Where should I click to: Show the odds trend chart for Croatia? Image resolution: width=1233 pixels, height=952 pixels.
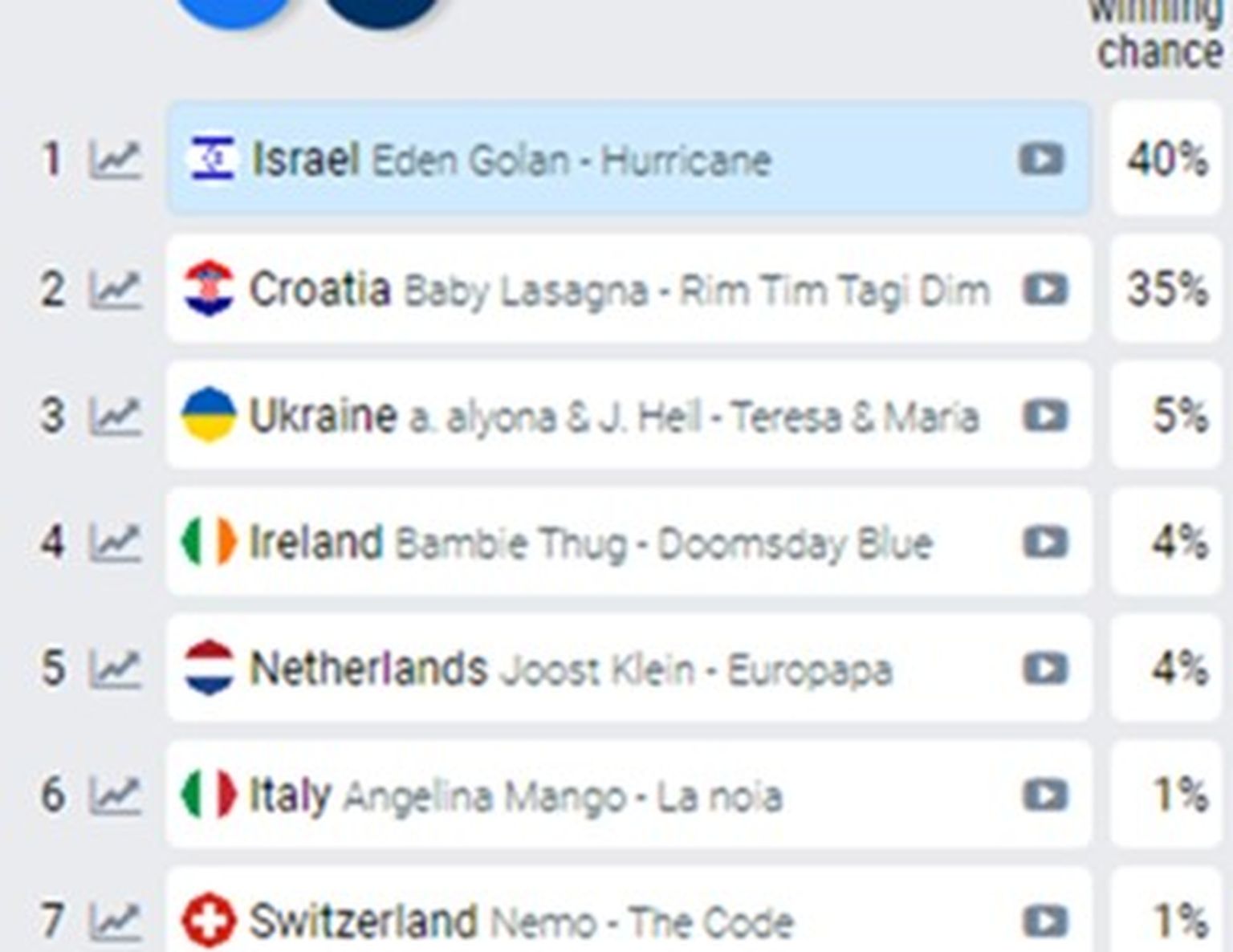(116, 290)
